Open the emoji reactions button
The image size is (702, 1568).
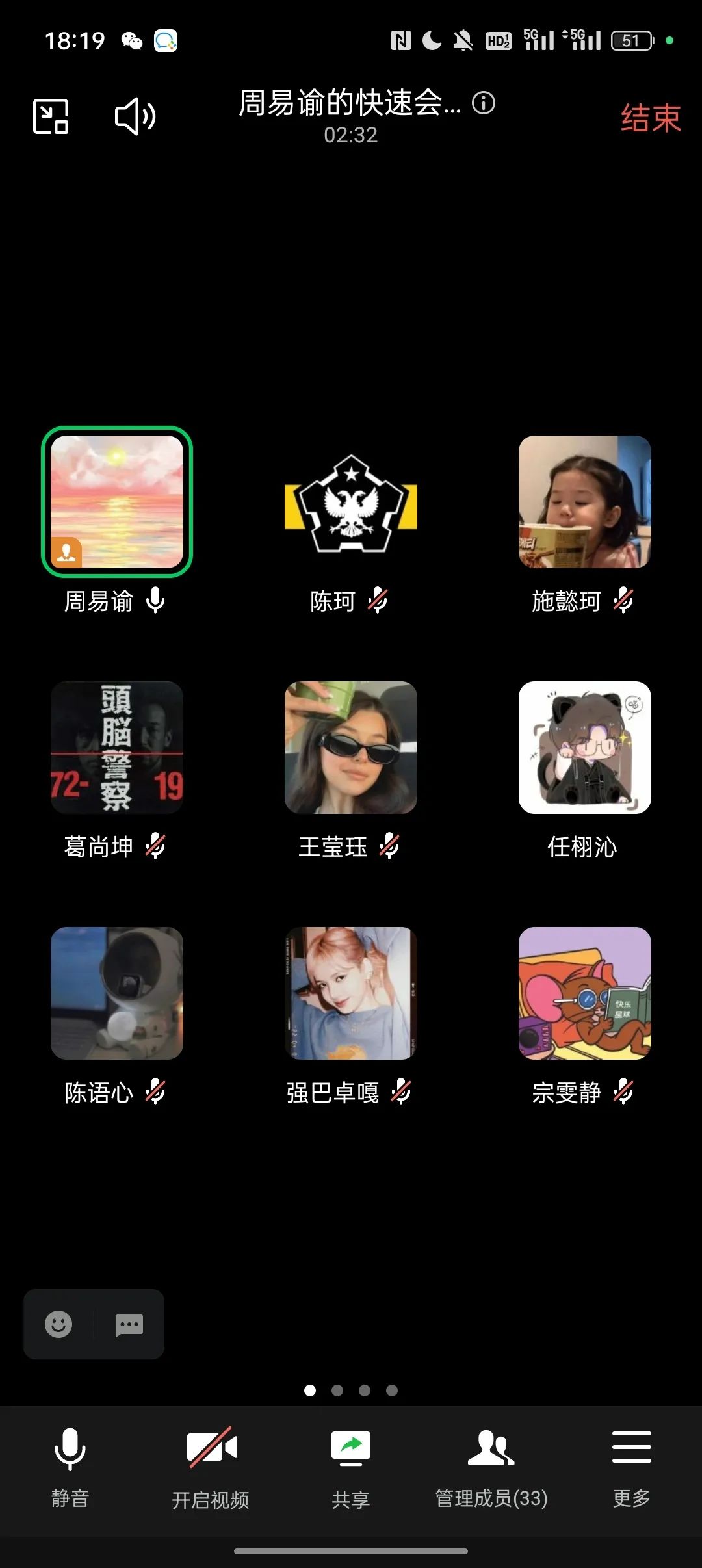pos(58,1324)
